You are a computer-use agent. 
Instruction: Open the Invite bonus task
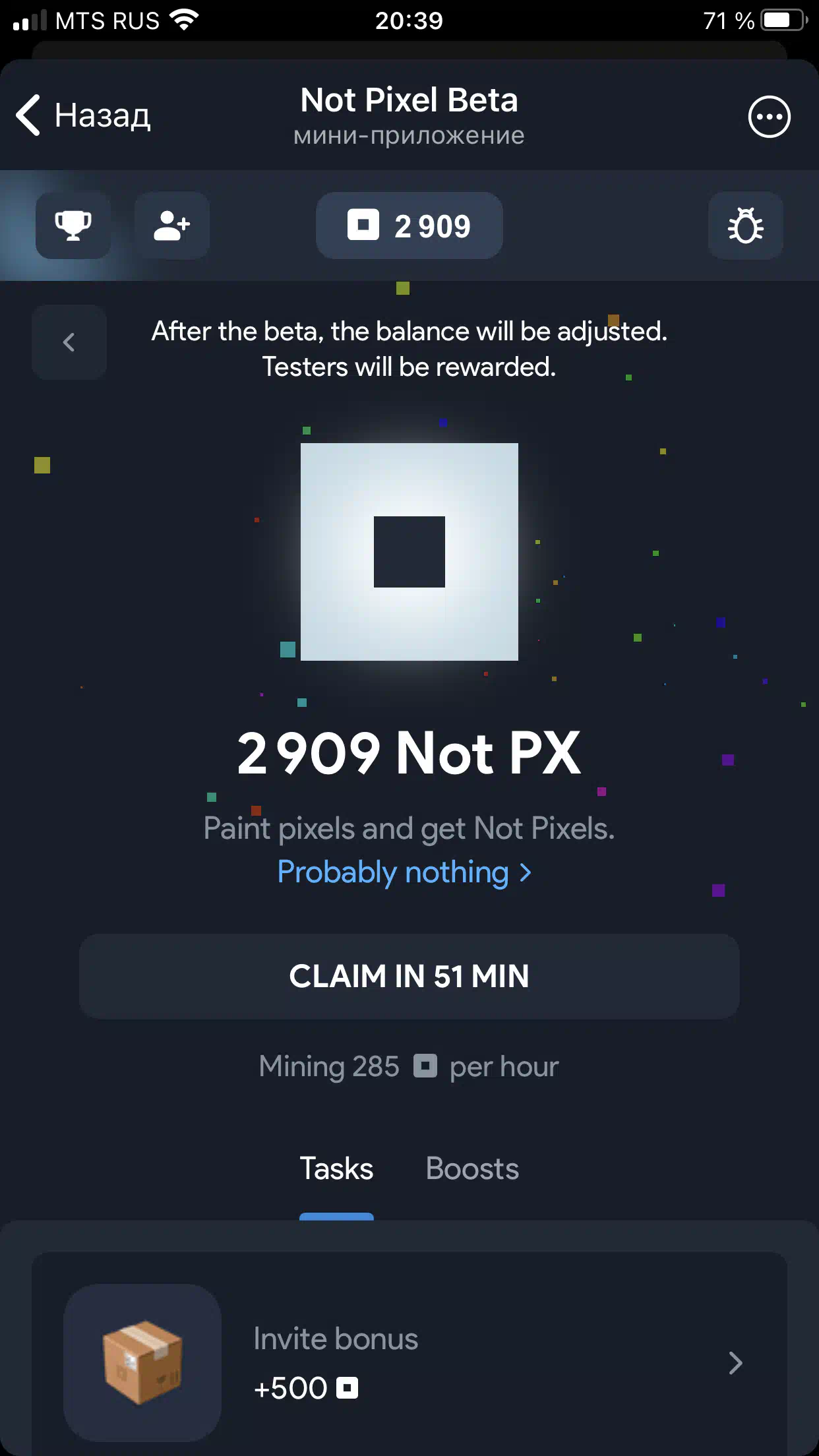pyautogui.click(x=409, y=1362)
